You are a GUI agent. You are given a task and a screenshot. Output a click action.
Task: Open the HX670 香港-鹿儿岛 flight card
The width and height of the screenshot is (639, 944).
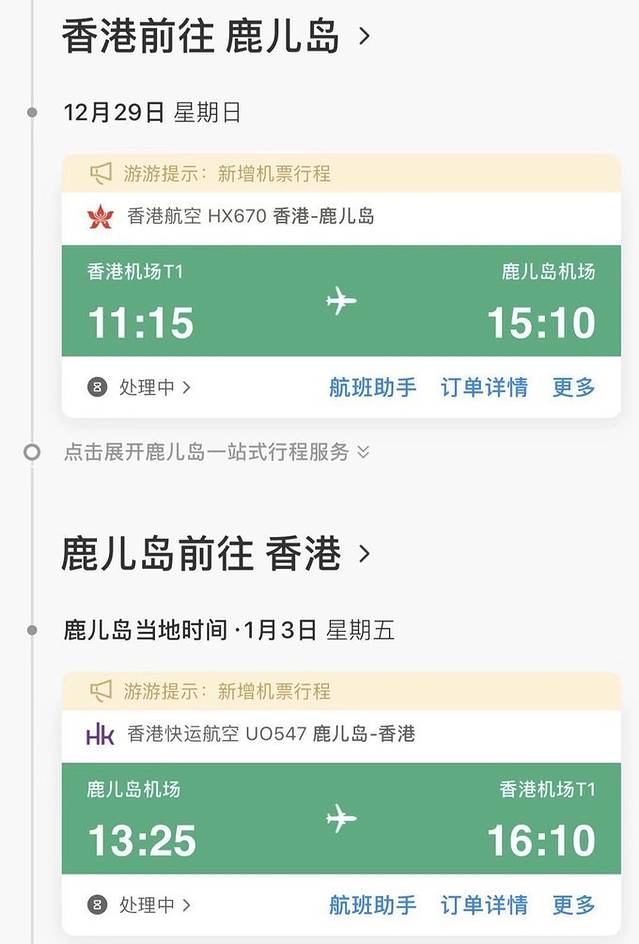pos(341,301)
